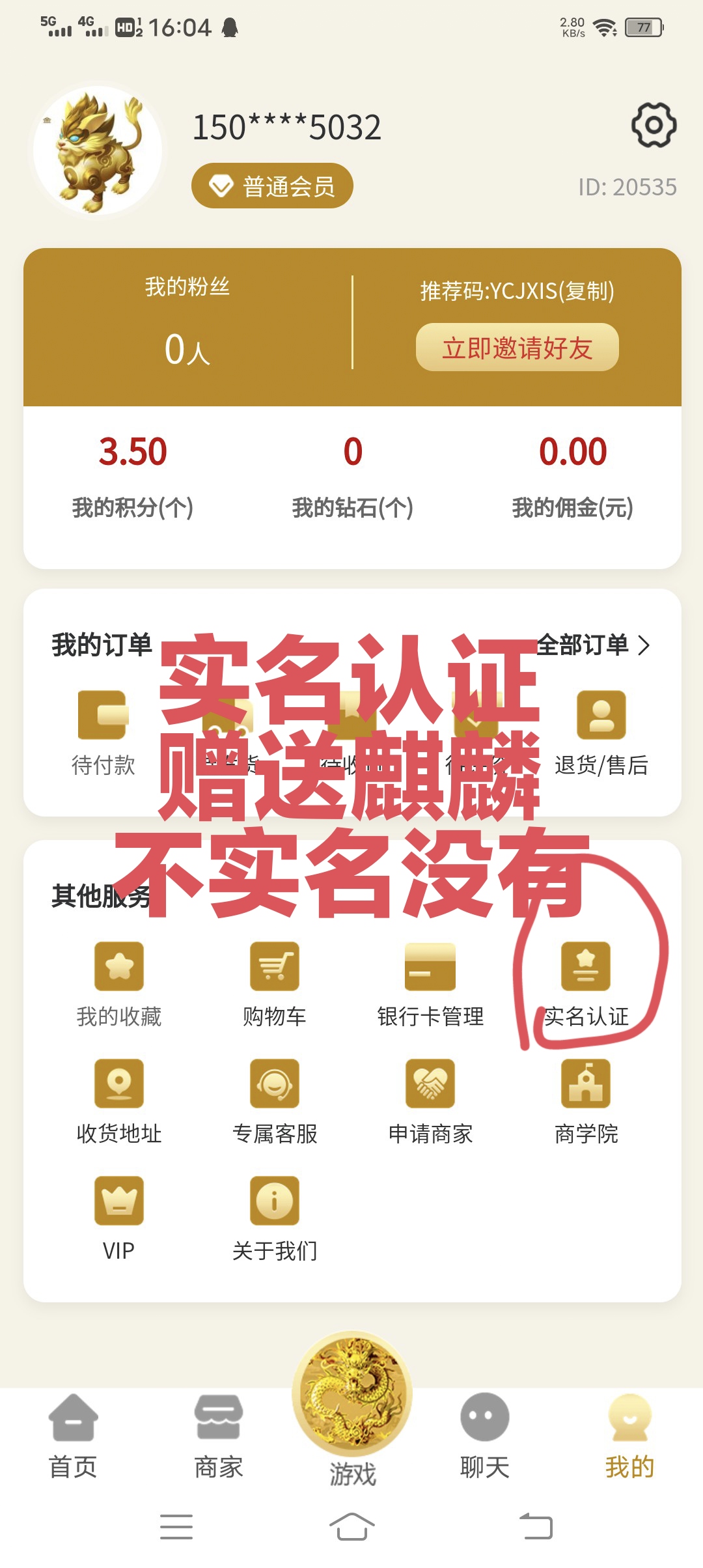This screenshot has width=703, height=1568.
Task: Open 实名认证 verification
Action: (586, 985)
